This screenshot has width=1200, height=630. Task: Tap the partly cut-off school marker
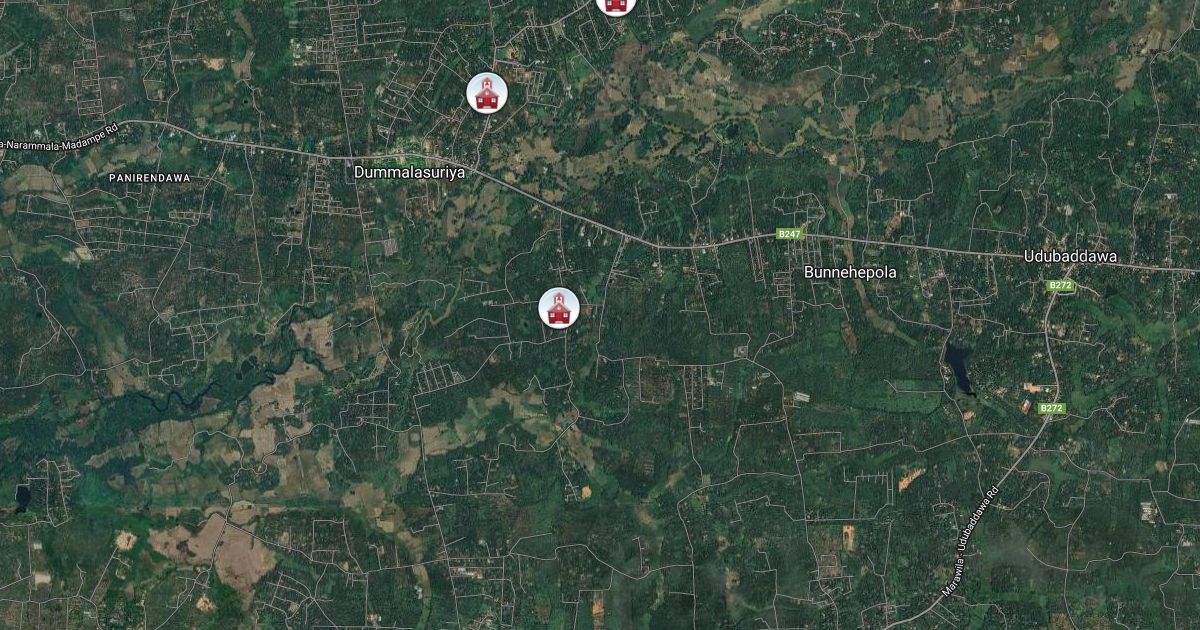click(x=616, y=5)
